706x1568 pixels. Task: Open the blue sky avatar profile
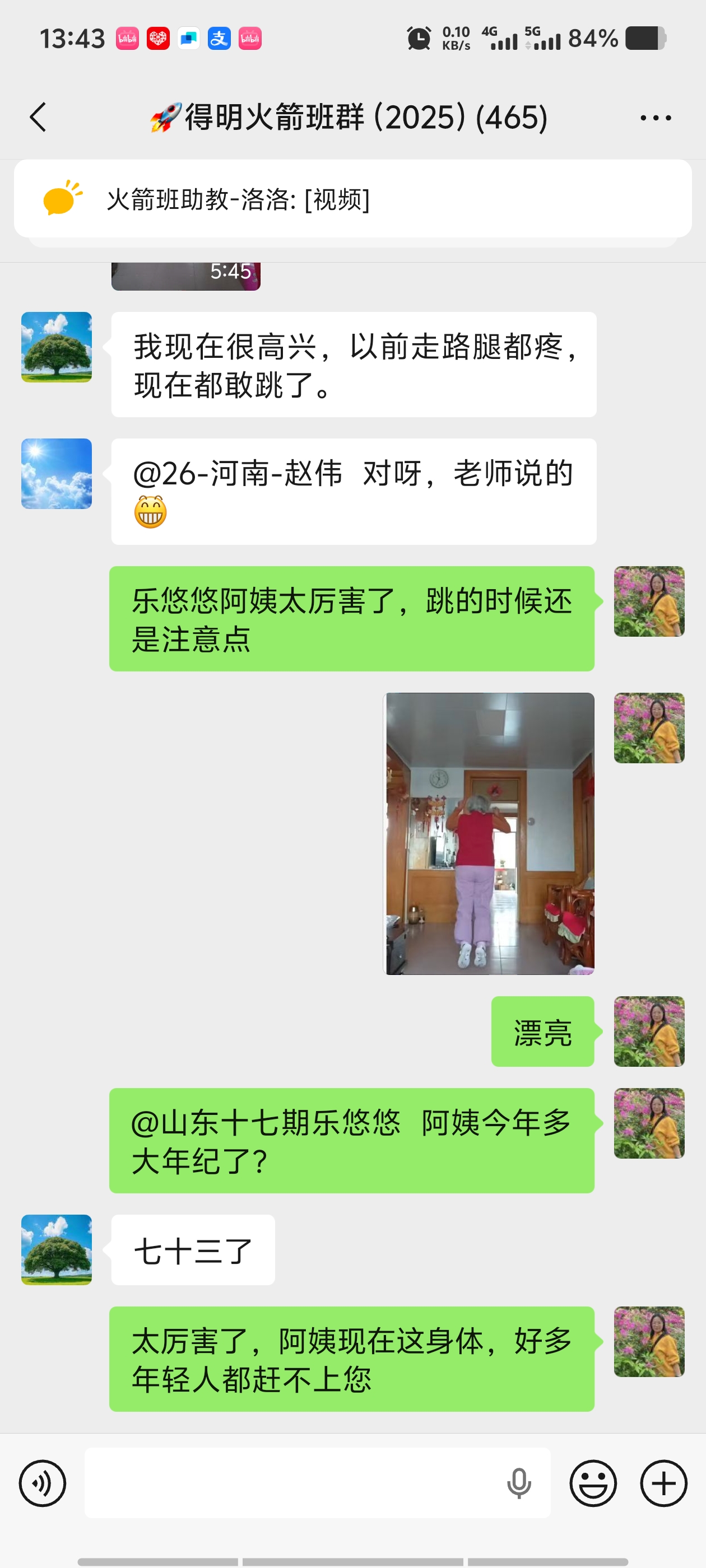[x=57, y=474]
